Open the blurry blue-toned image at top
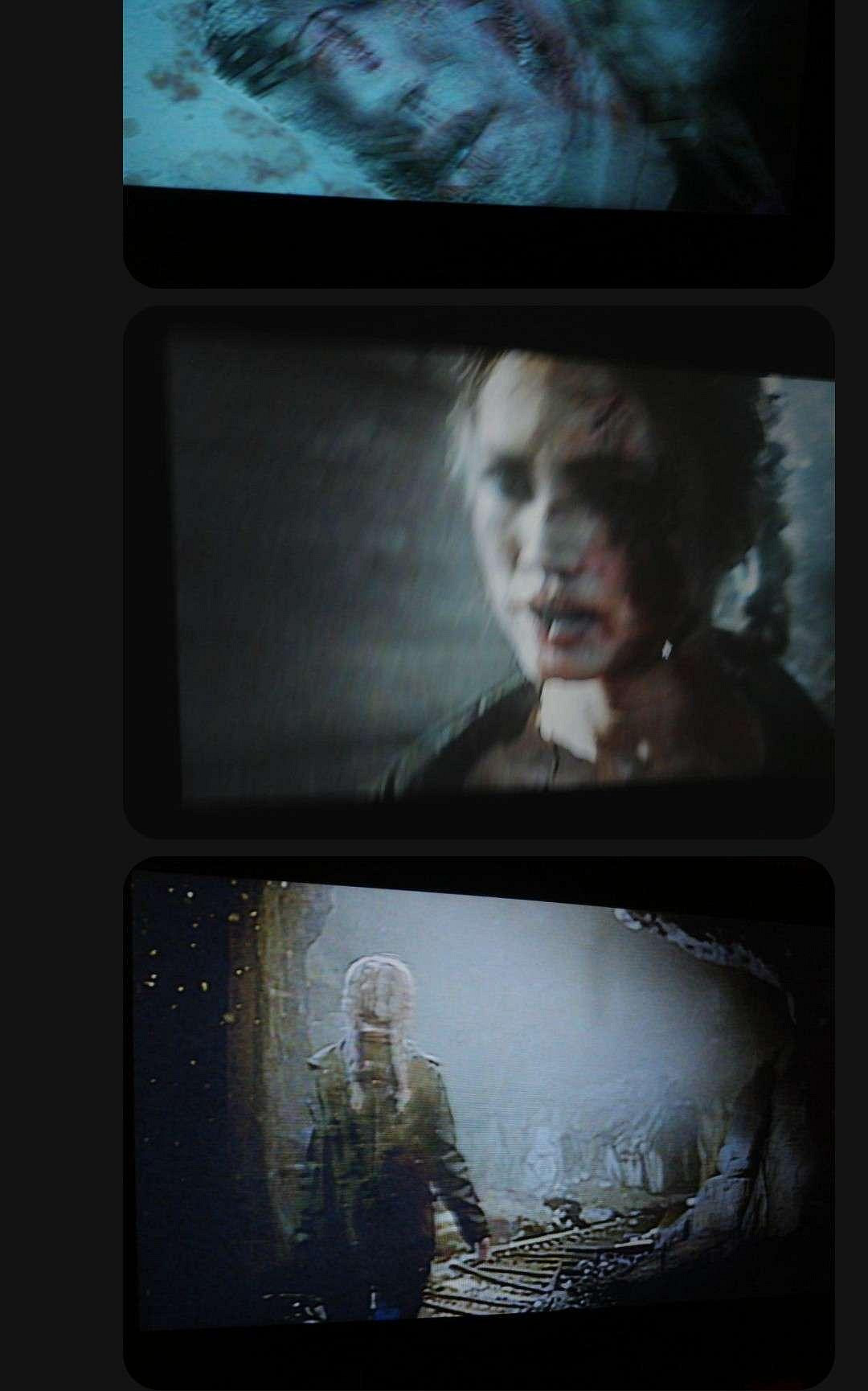The width and height of the screenshot is (868, 1391). 478,121
